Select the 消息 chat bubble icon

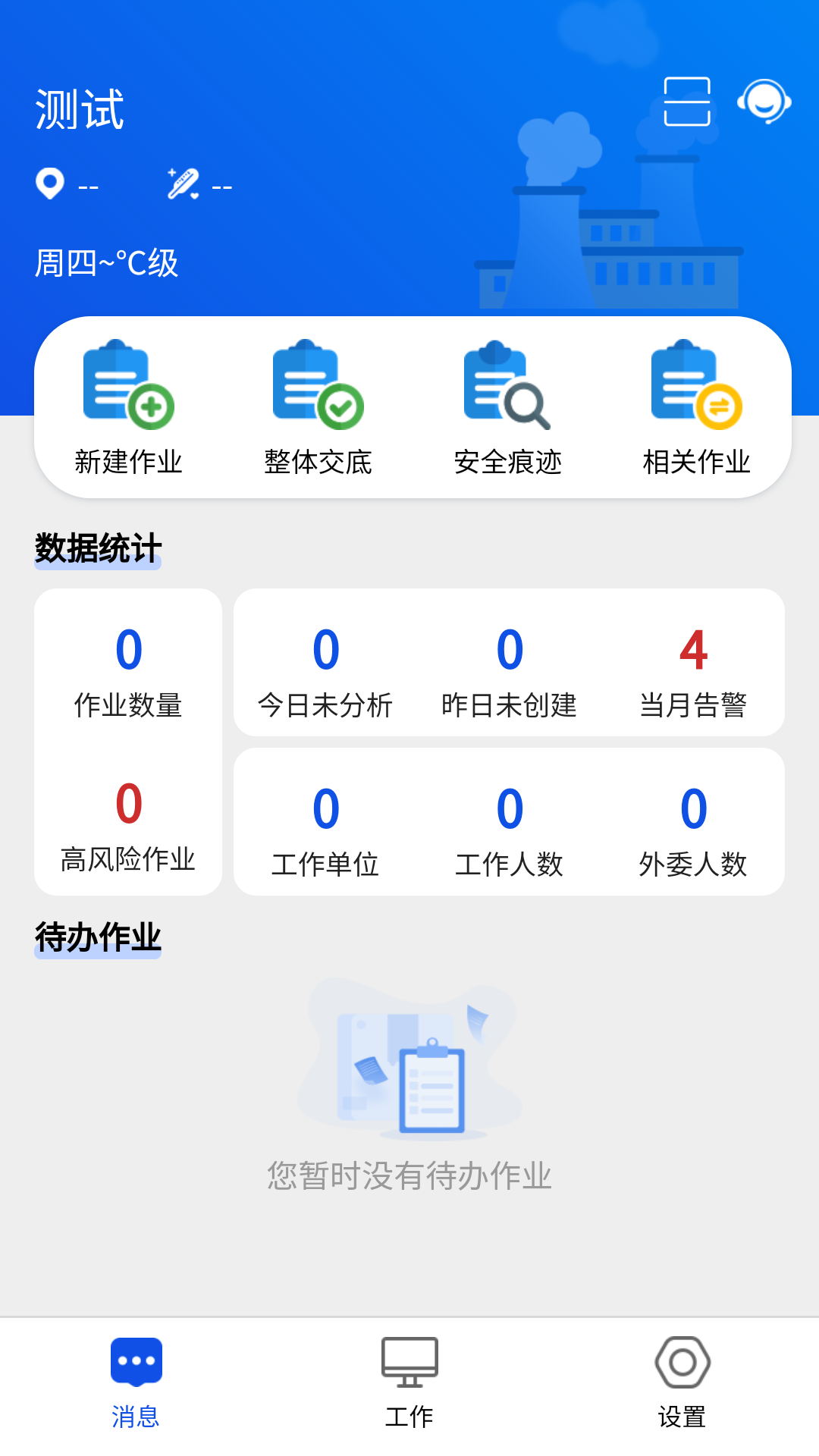135,1360
